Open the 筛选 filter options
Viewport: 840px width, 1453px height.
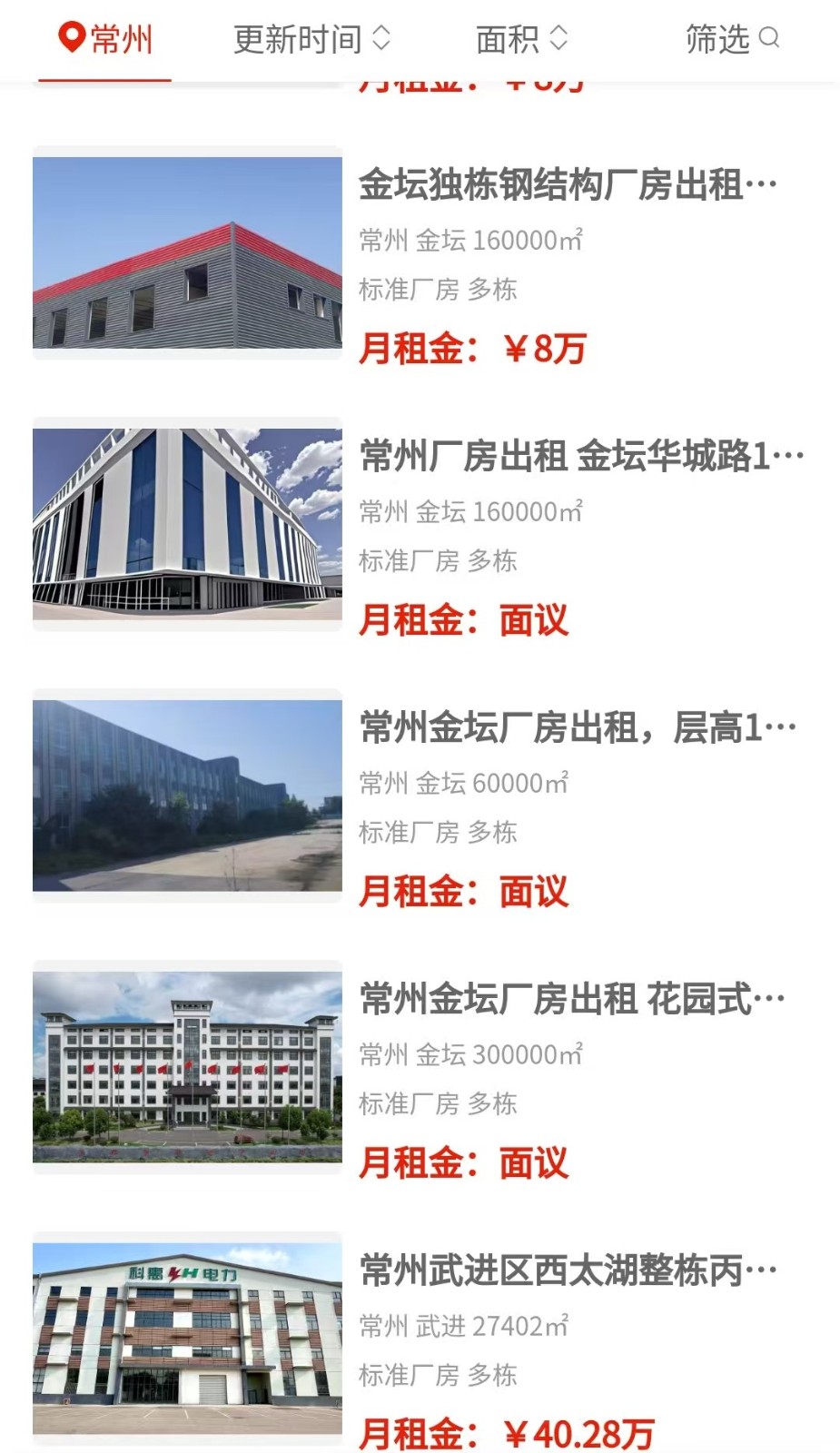click(732, 39)
